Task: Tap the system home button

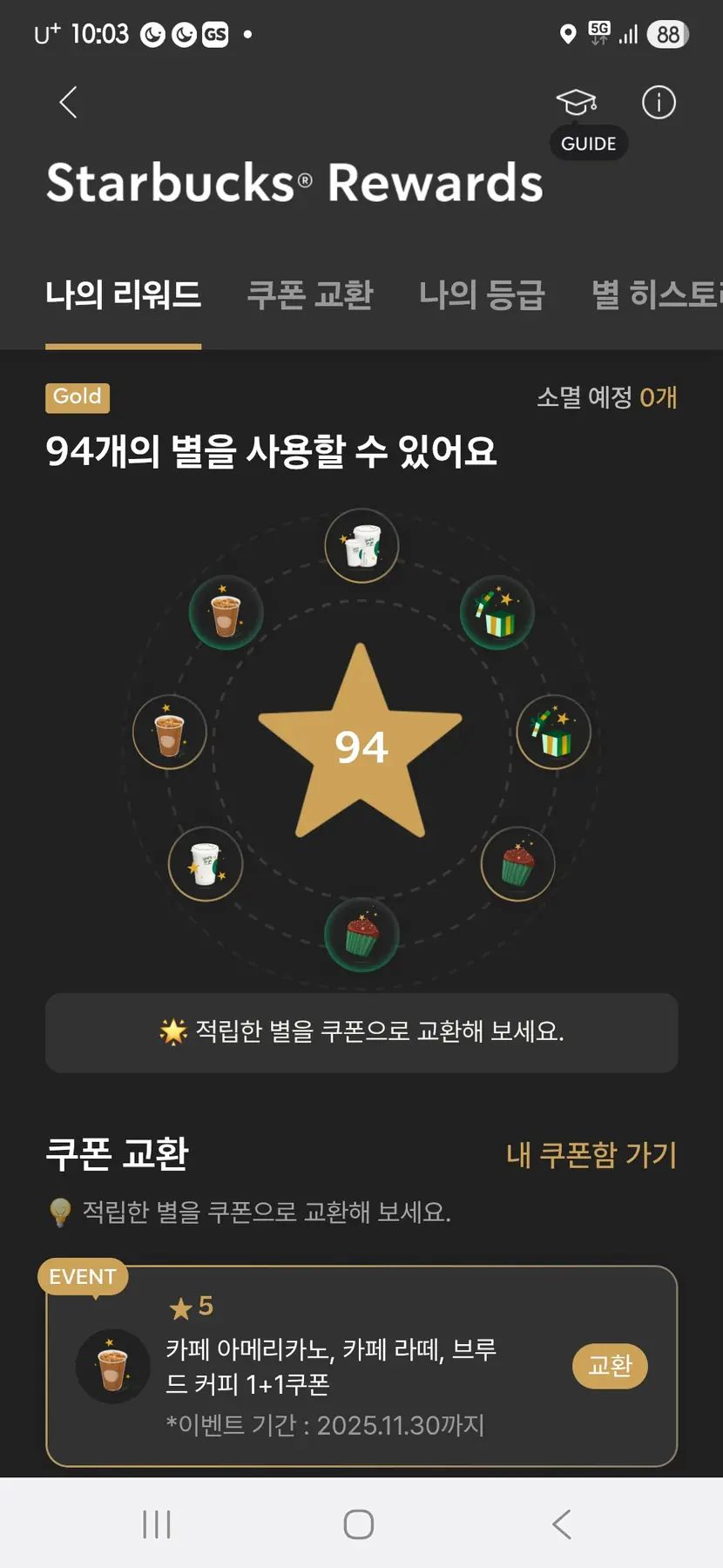Action: point(359,1524)
